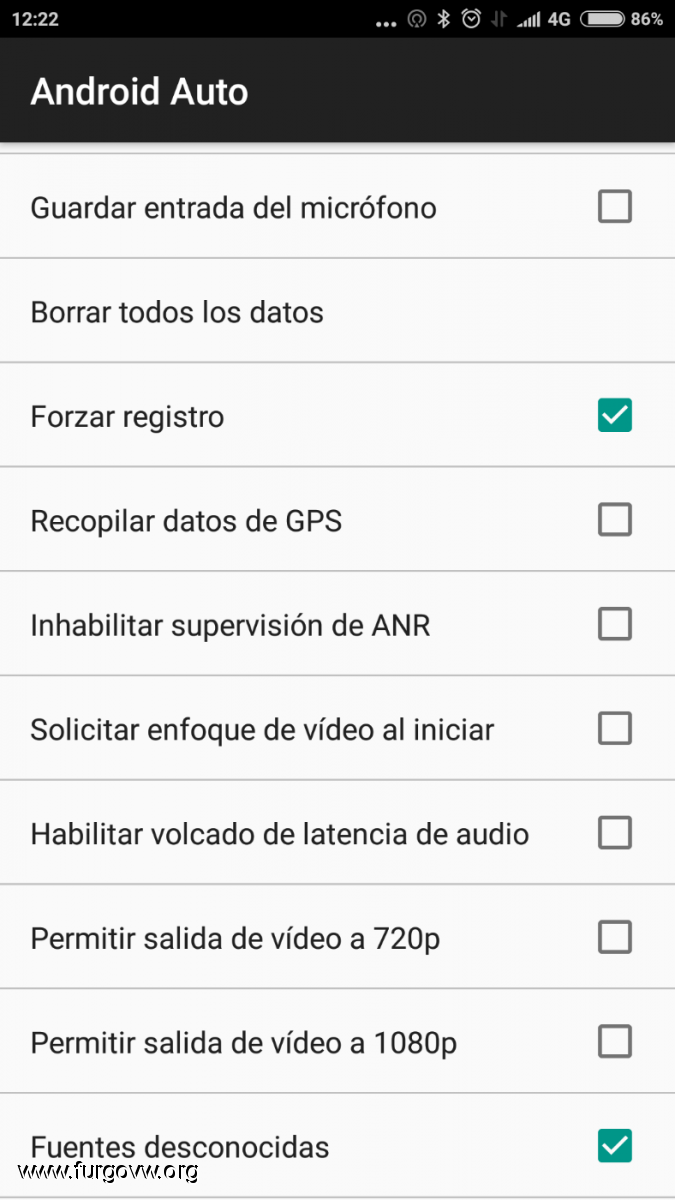The height and width of the screenshot is (1200, 675).
Task: Open Borrar todos los datos
Action: (x=337, y=311)
